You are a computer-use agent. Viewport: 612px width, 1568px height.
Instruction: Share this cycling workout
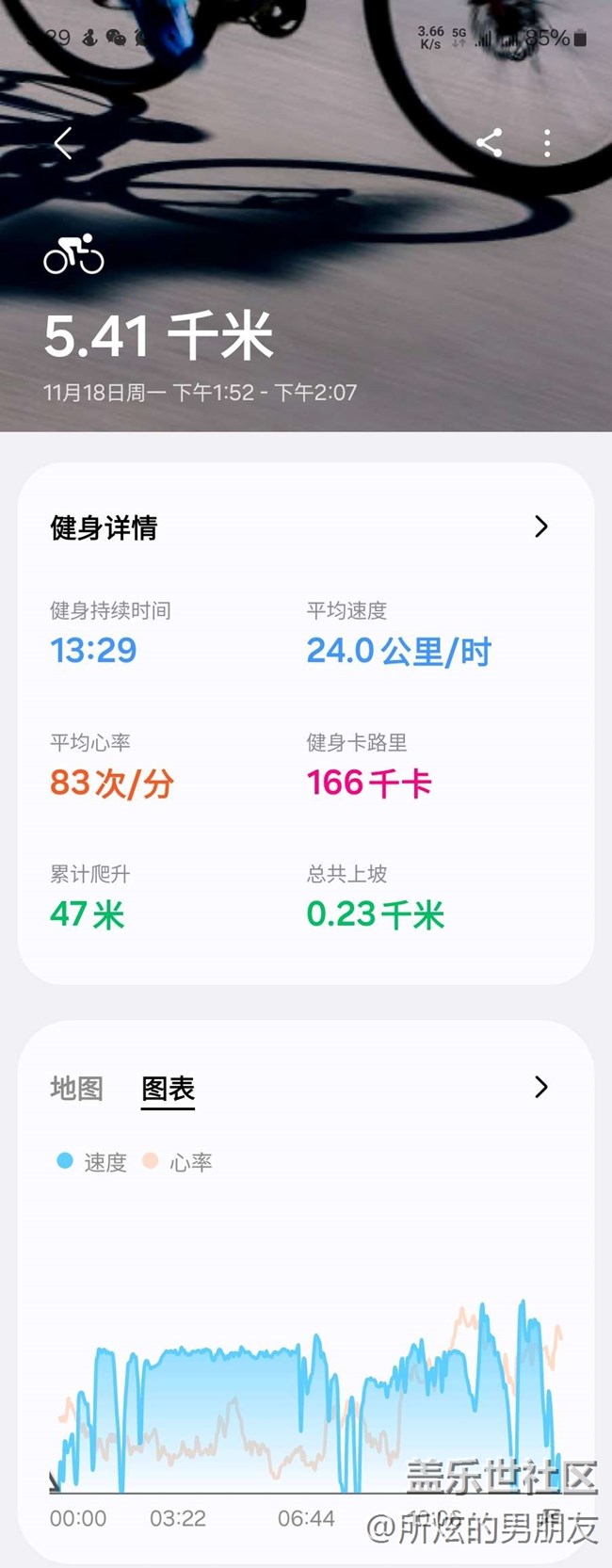coord(489,143)
